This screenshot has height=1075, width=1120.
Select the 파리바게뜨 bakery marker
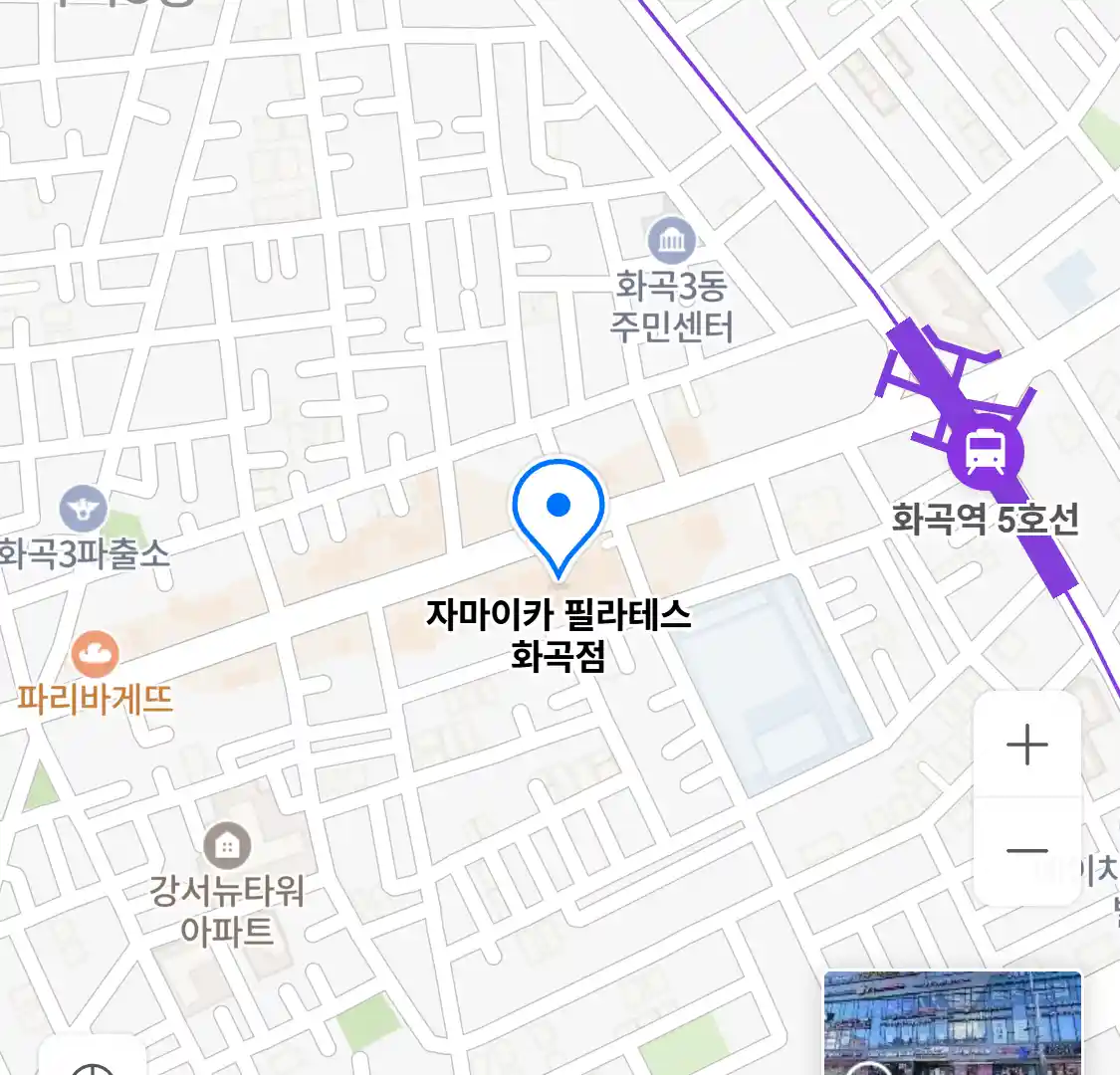click(x=96, y=654)
